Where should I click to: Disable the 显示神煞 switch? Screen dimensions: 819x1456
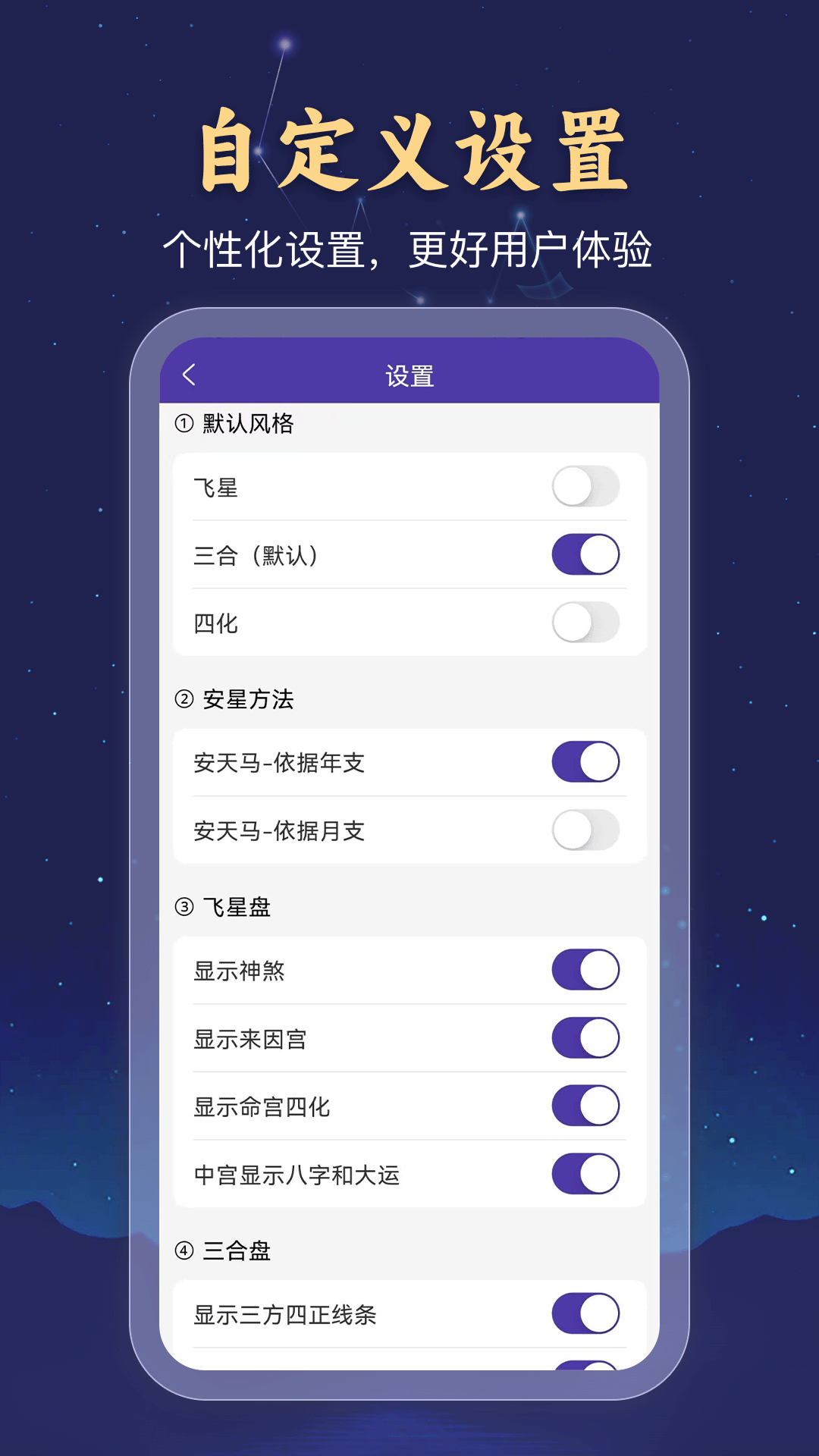[x=585, y=970]
